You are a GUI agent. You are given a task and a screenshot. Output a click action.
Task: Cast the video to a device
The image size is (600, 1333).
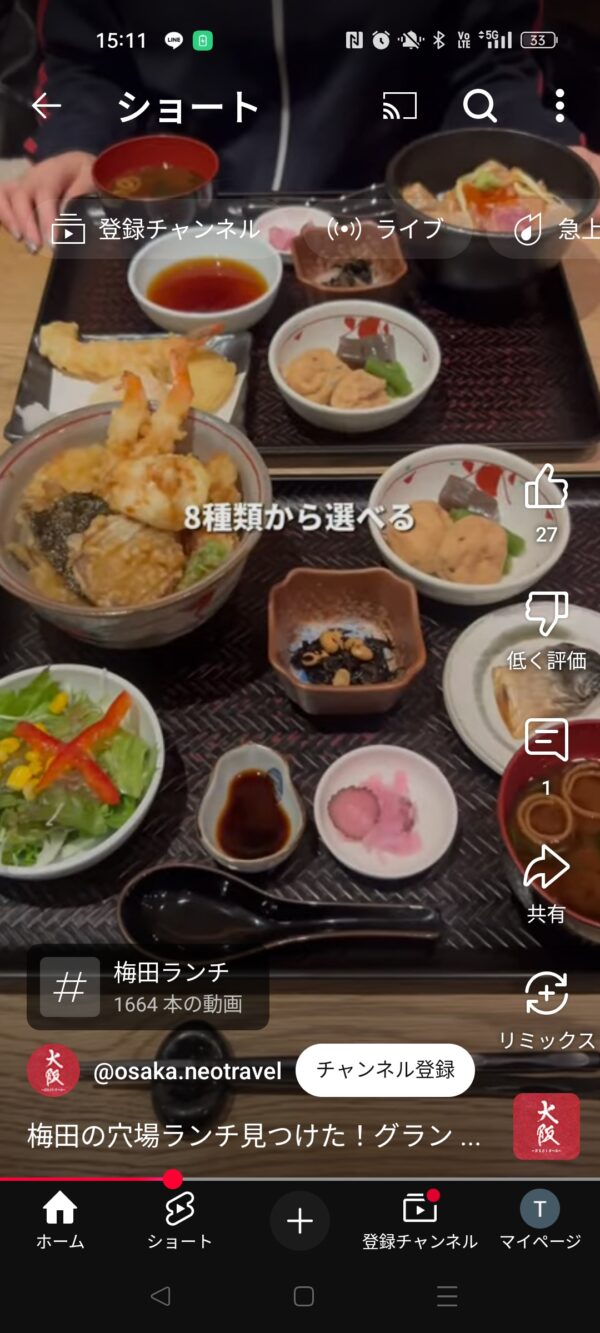(400, 106)
